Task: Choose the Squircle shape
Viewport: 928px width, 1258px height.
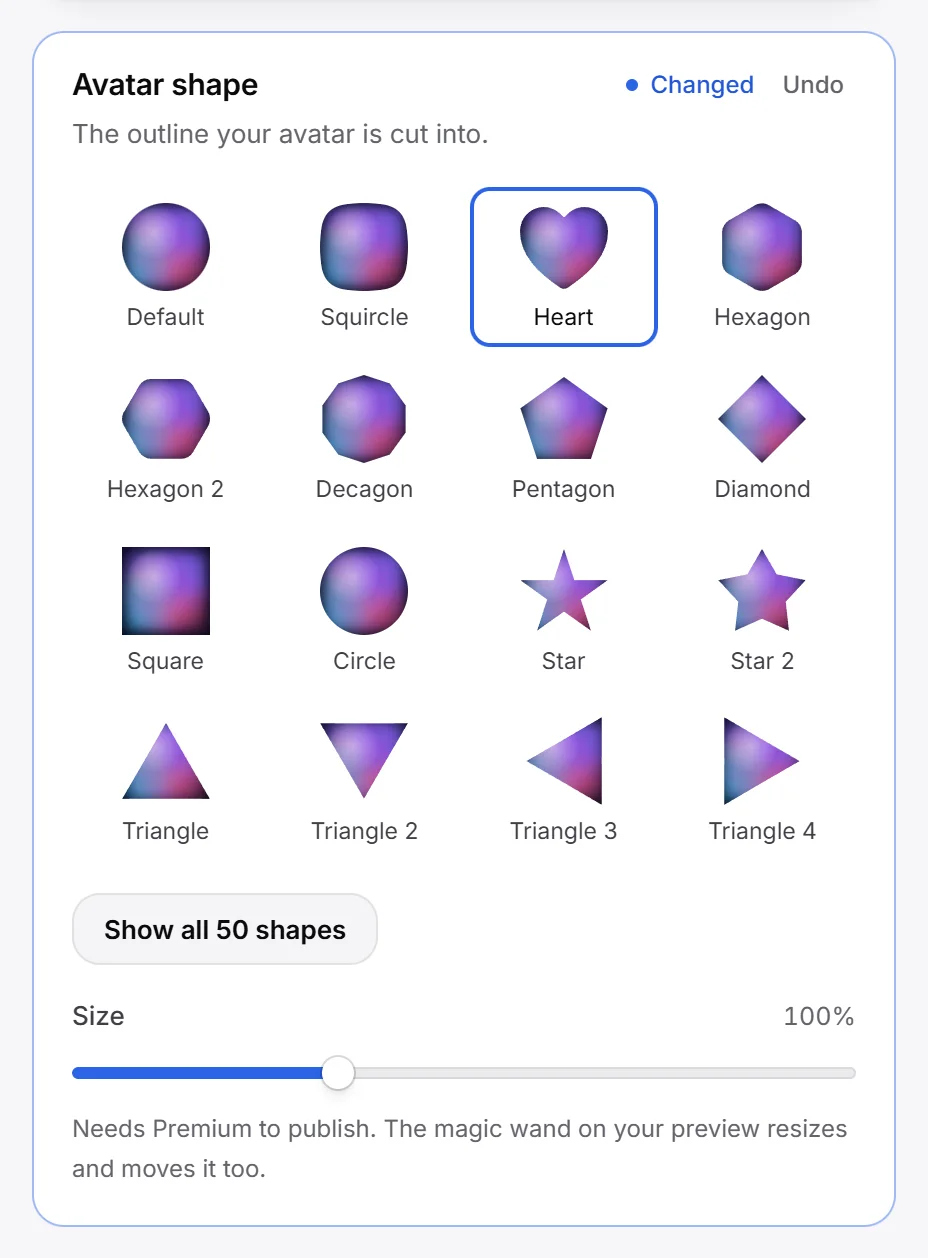Action: pyautogui.click(x=364, y=266)
